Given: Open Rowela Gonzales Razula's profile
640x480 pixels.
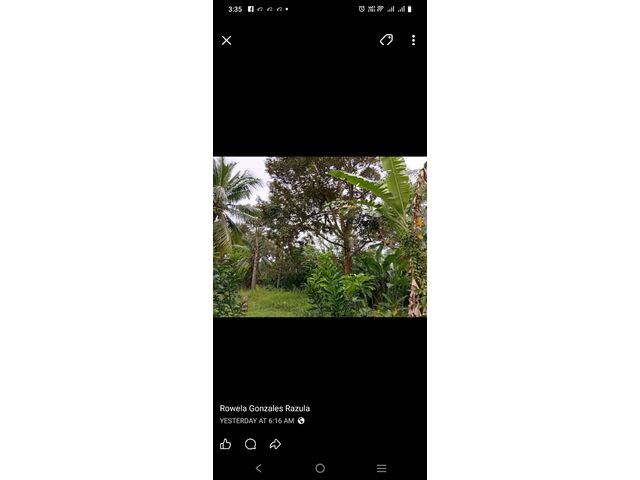Looking at the screenshot, I should point(265,408).
